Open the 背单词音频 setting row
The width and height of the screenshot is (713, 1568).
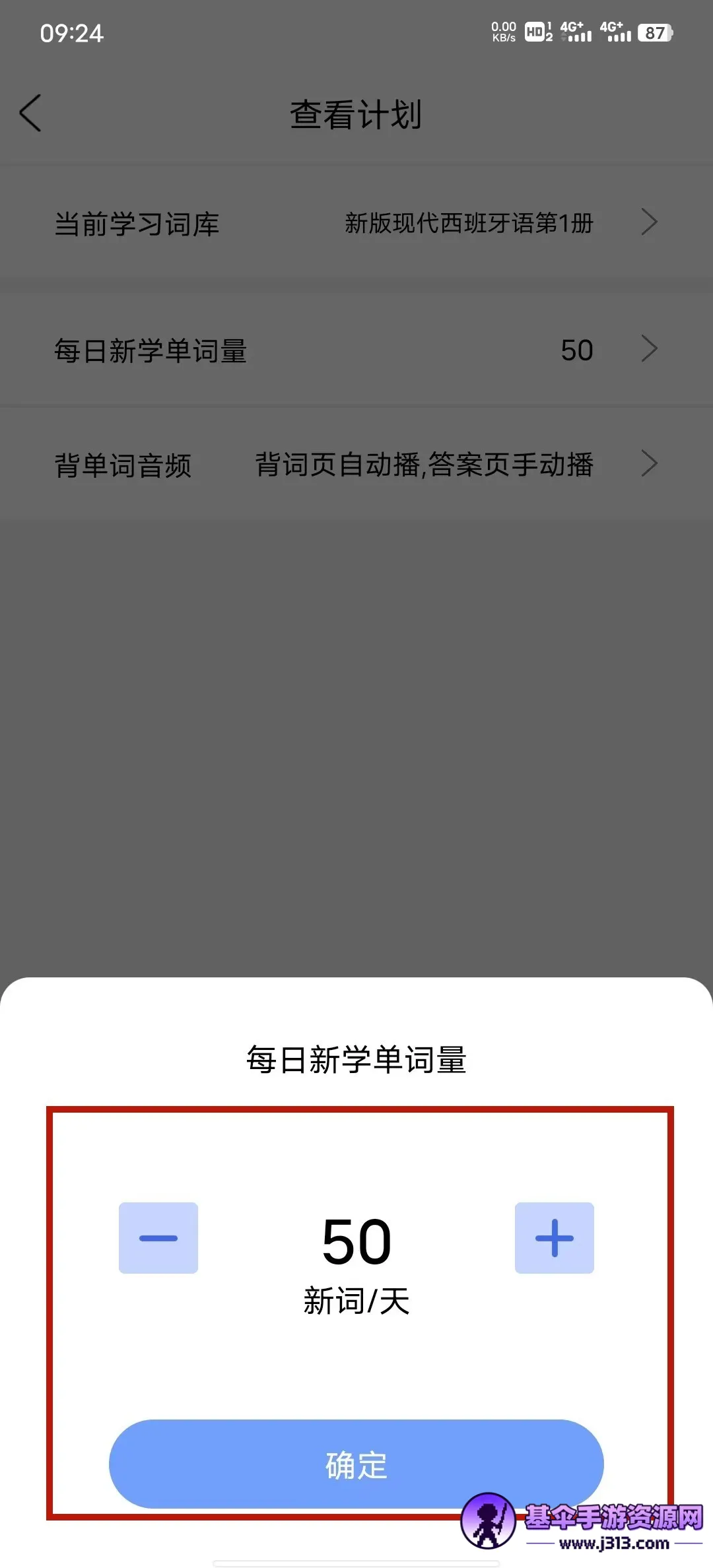click(356, 464)
